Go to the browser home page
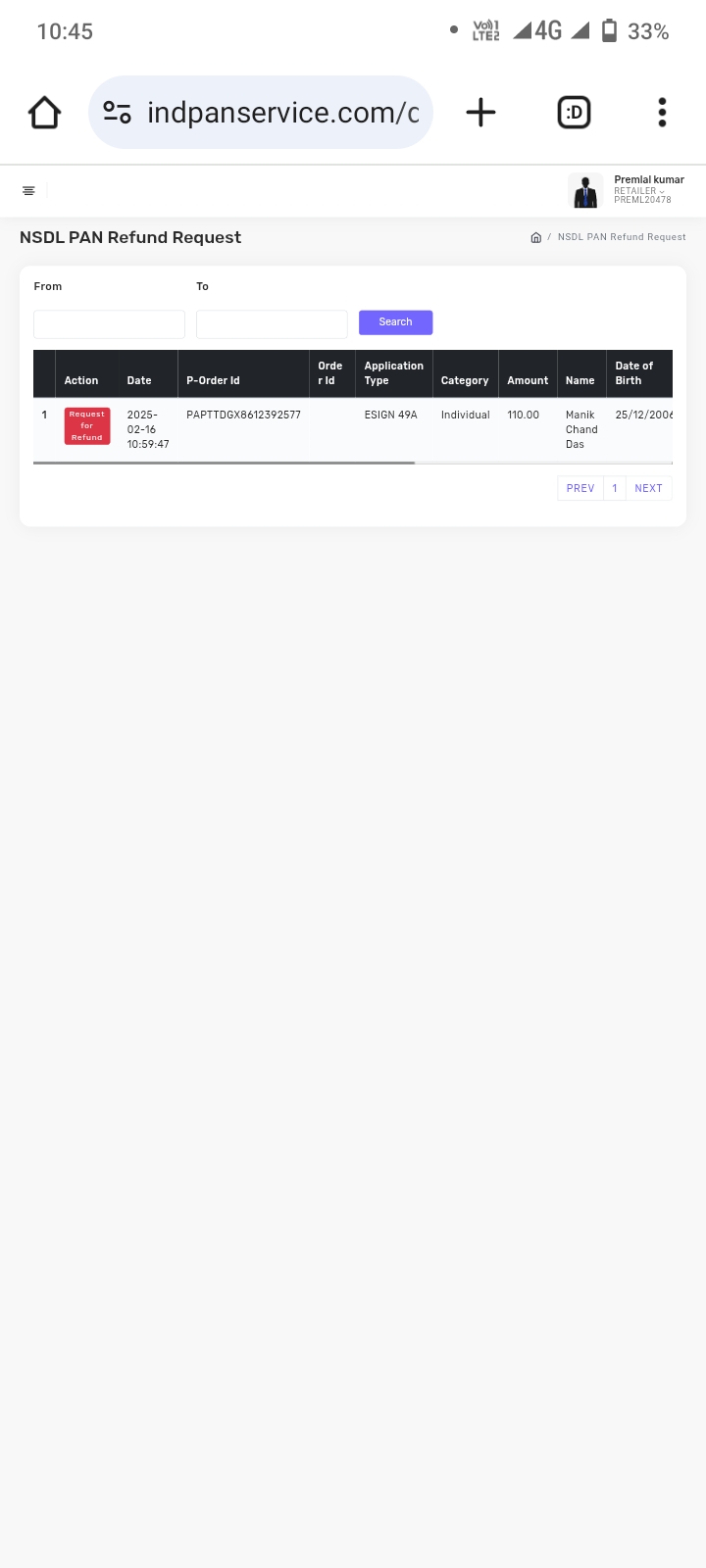Screen dimensions: 706x1568 click(45, 113)
